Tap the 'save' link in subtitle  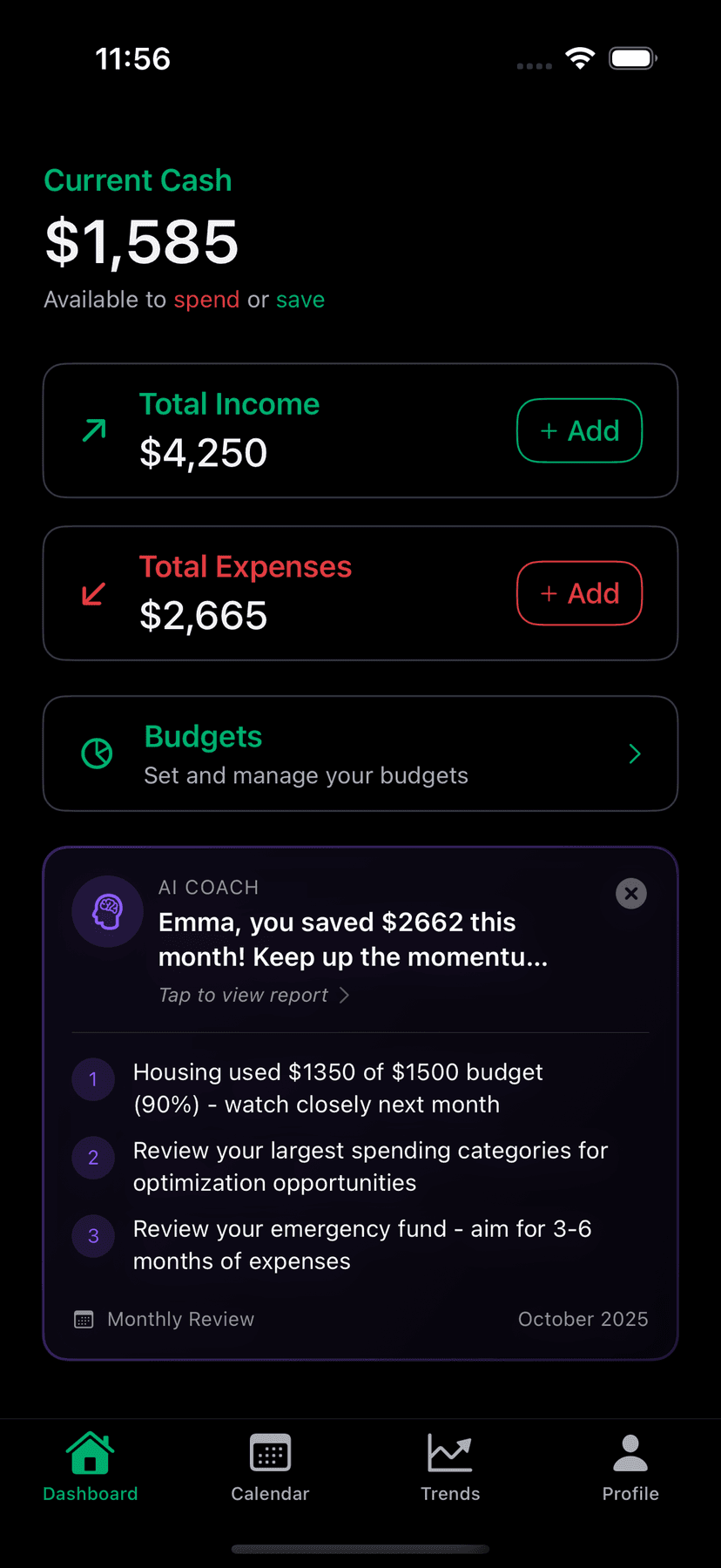300,299
